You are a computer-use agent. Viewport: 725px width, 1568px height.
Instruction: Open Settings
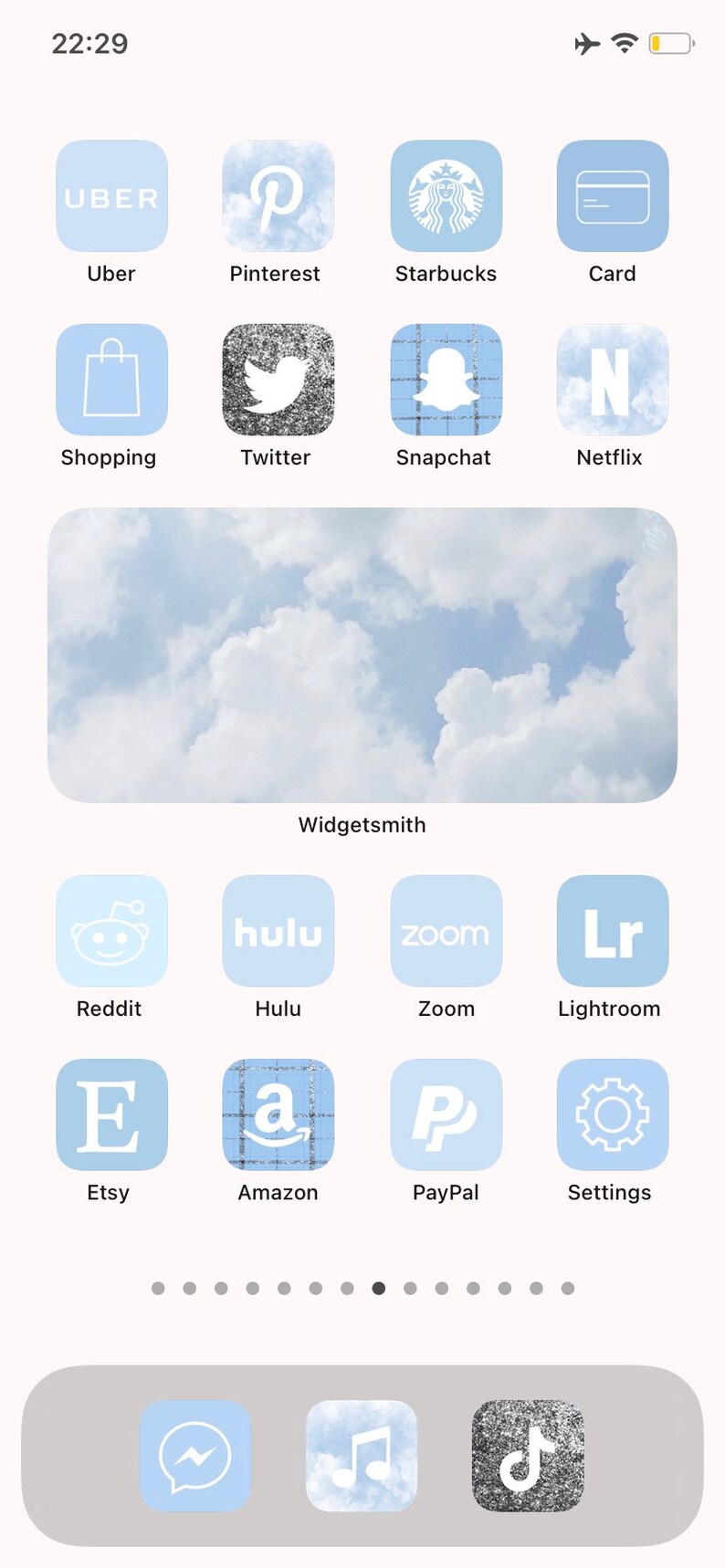[x=613, y=1114]
